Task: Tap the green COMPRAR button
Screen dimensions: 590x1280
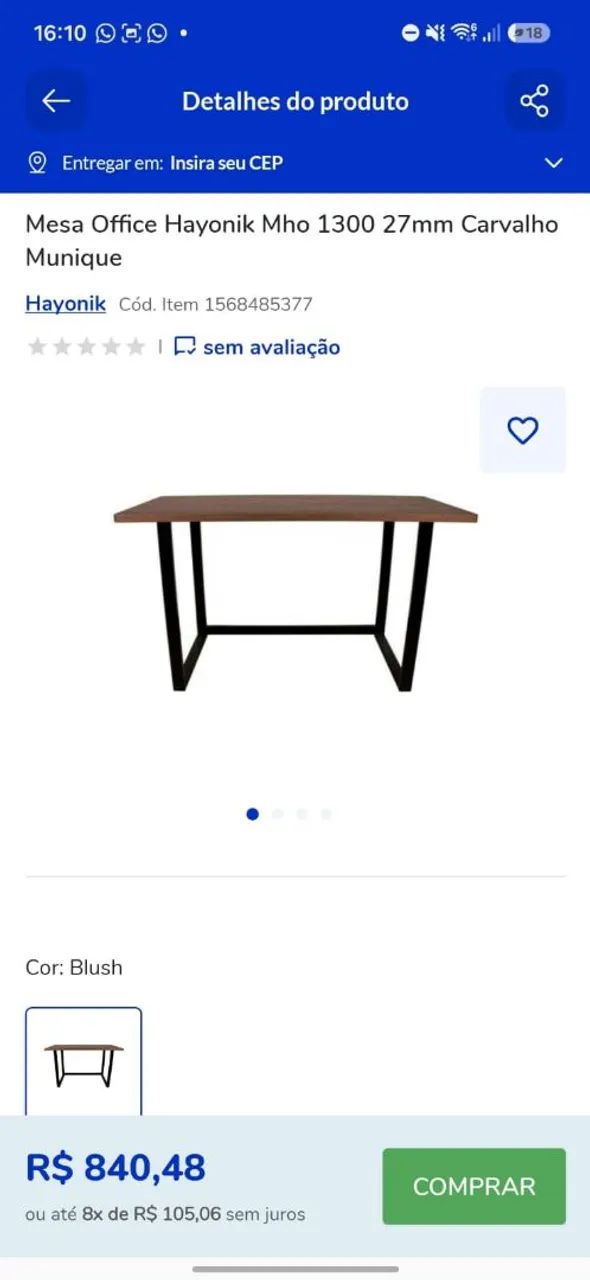Action: (x=474, y=1186)
